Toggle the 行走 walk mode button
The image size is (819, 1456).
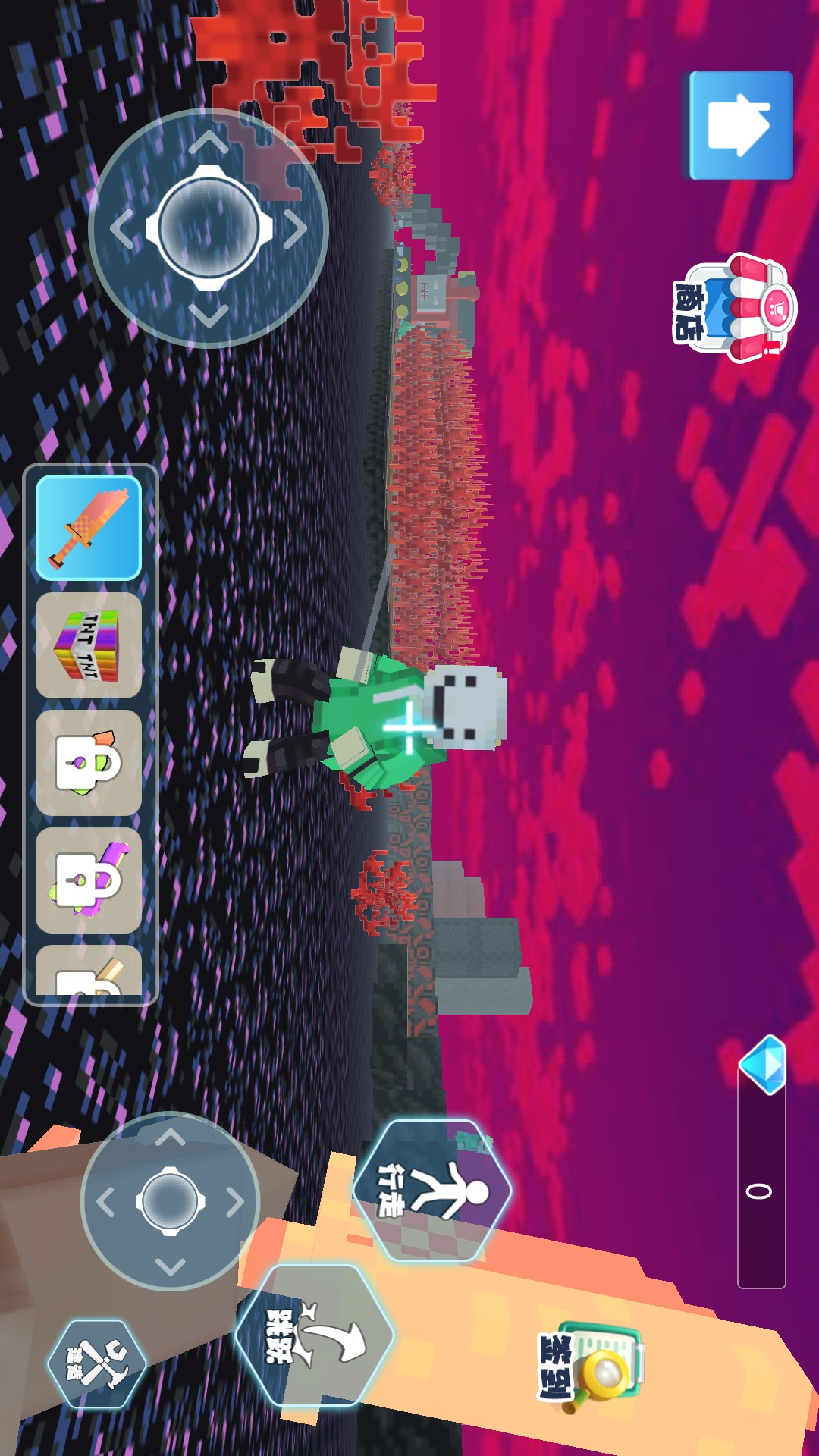[432, 1191]
